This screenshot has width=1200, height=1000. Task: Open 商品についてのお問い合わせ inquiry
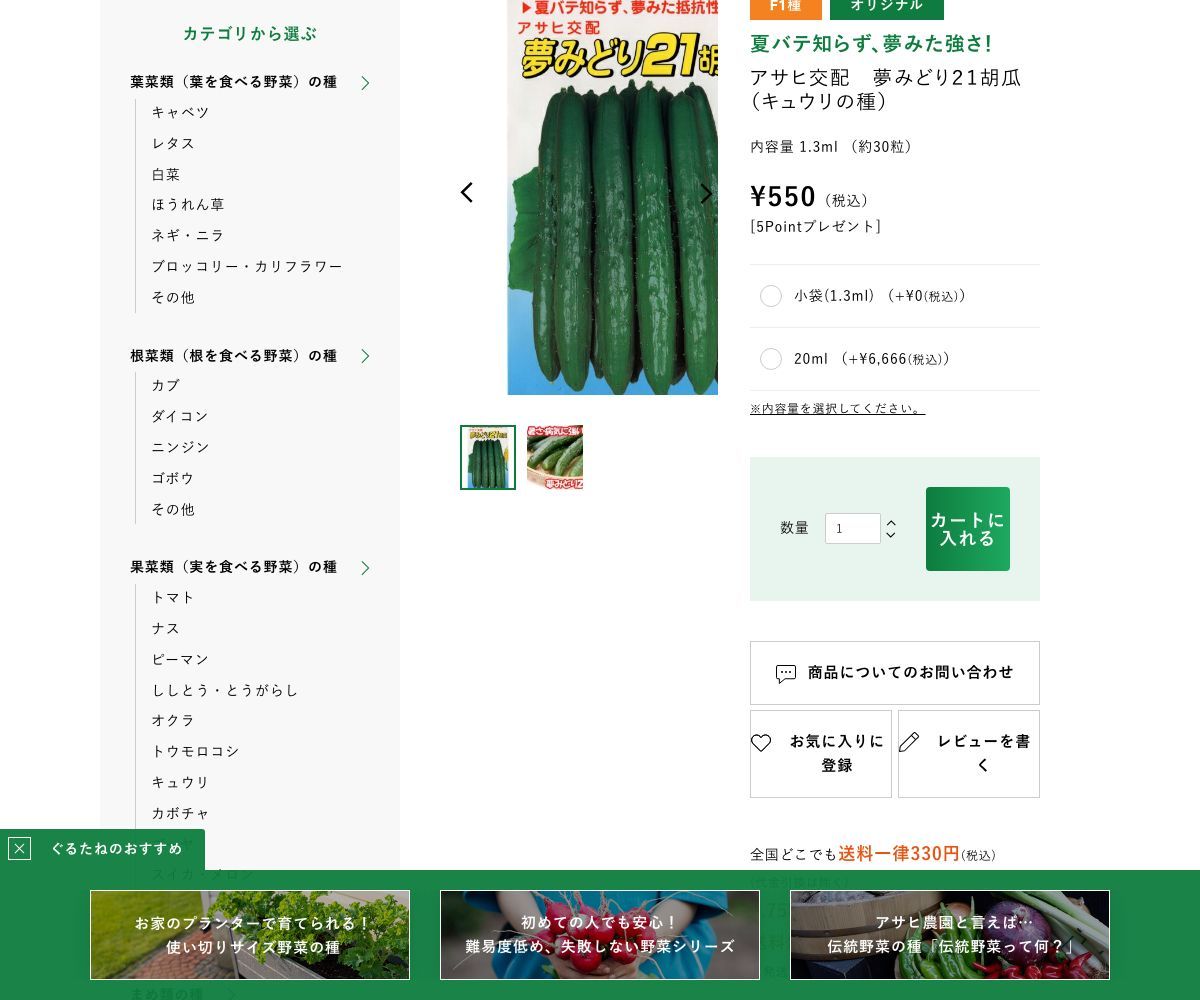894,673
